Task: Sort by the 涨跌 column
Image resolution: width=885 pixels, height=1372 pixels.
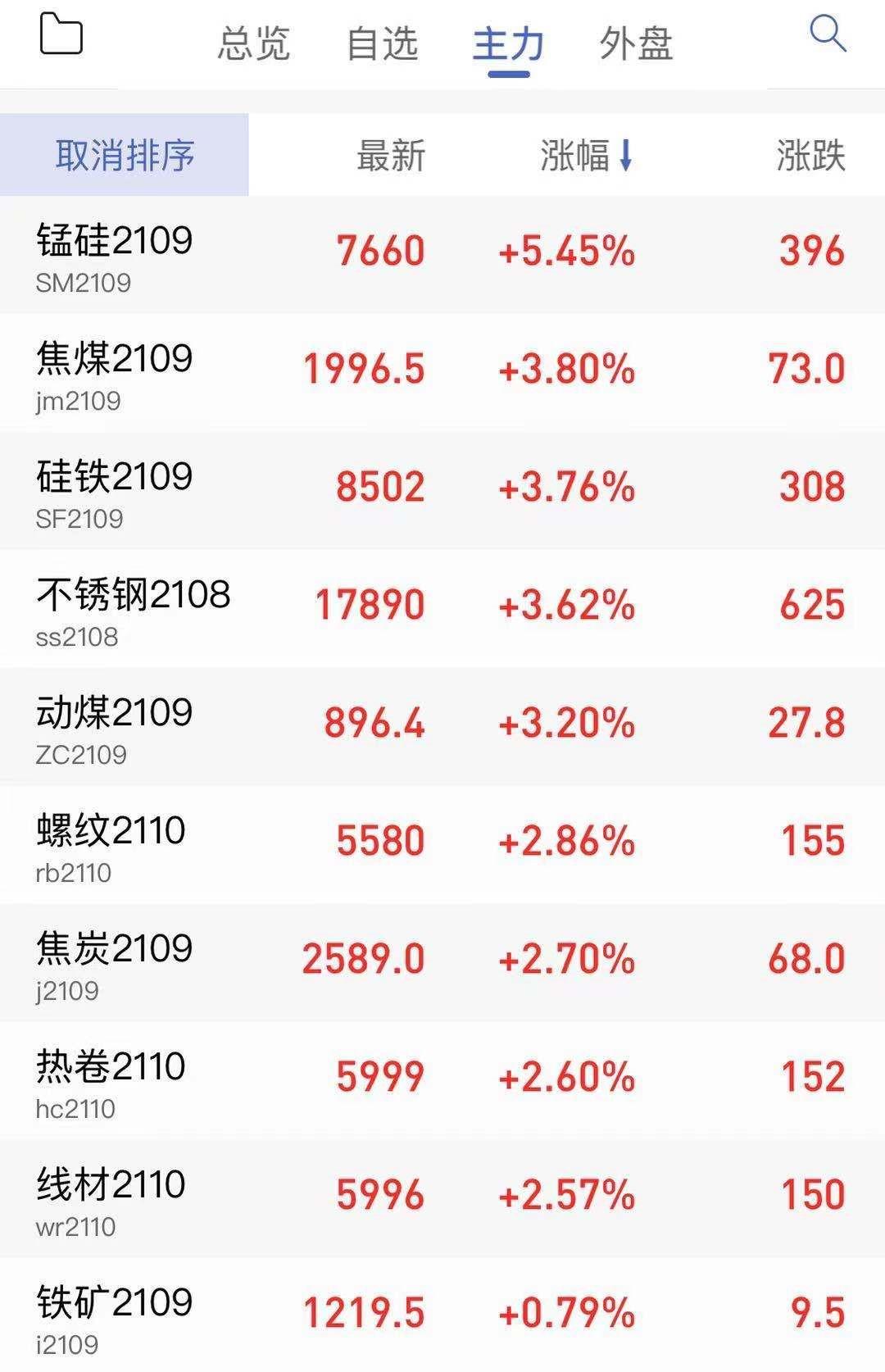Action: tap(810, 156)
